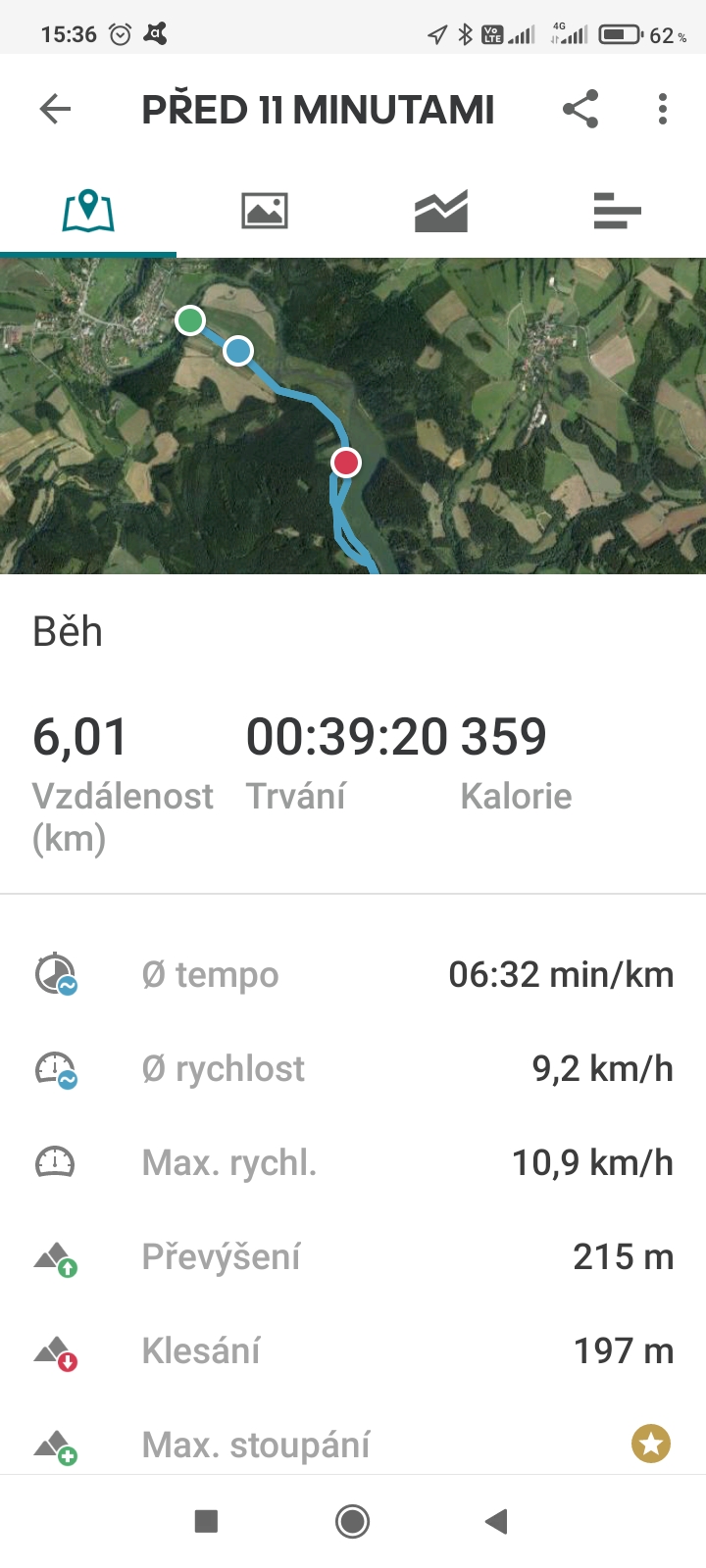This screenshot has height=1568, width=706.
Task: Open recent apps with square button
Action: pyautogui.click(x=206, y=1521)
